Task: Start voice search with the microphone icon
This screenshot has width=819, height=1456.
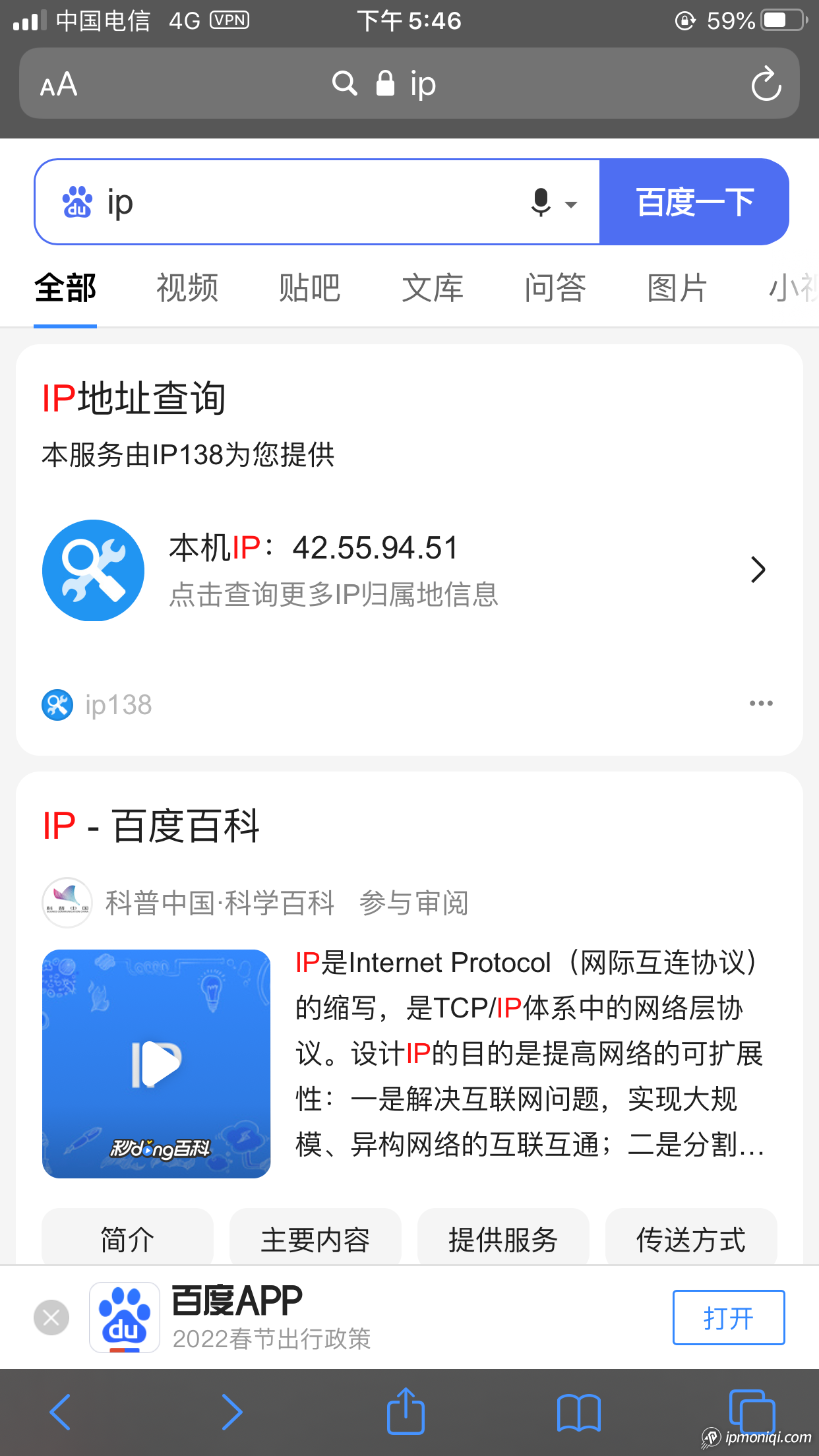Action: click(x=541, y=202)
